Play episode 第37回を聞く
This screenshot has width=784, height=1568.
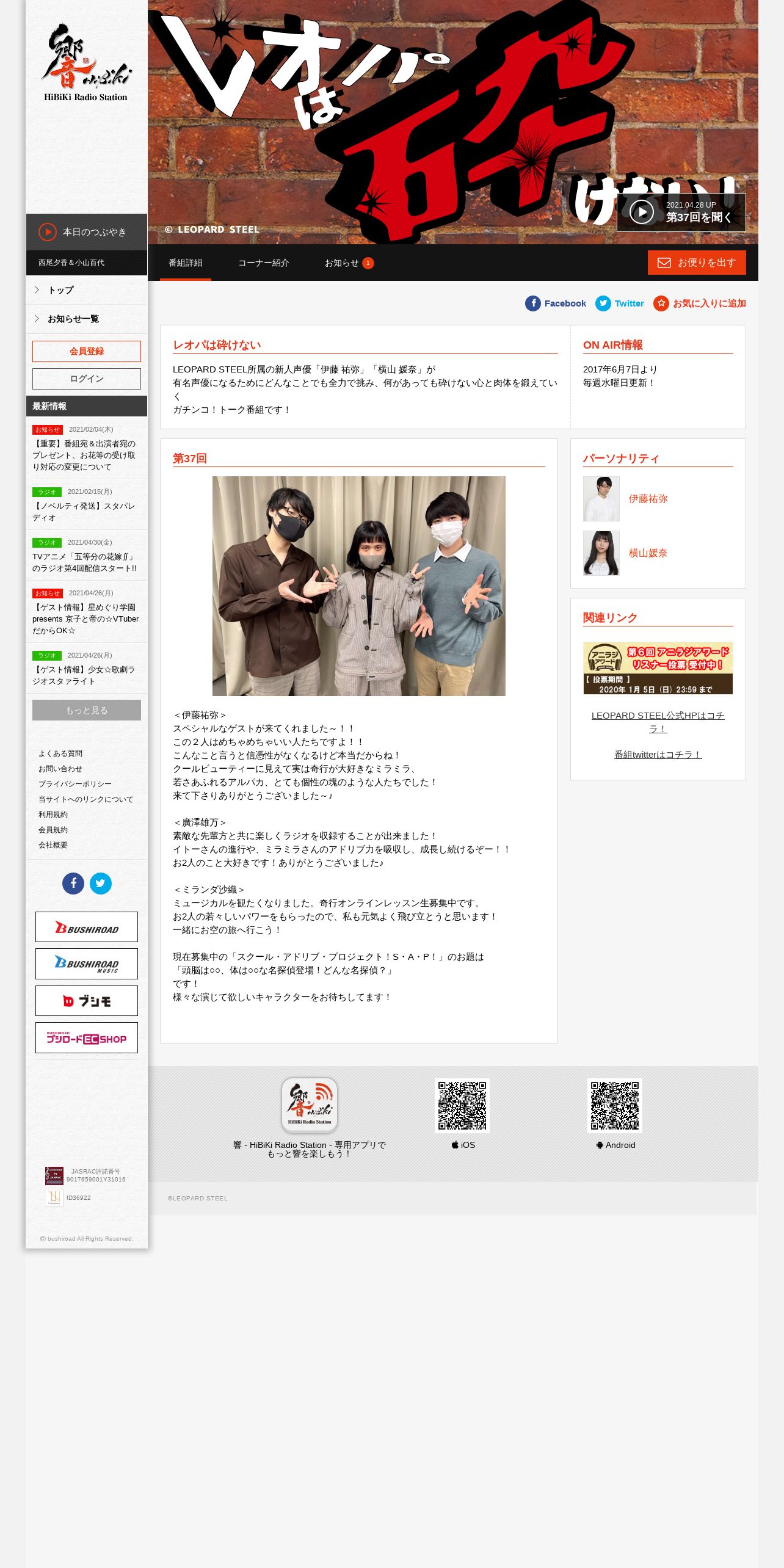(x=681, y=212)
